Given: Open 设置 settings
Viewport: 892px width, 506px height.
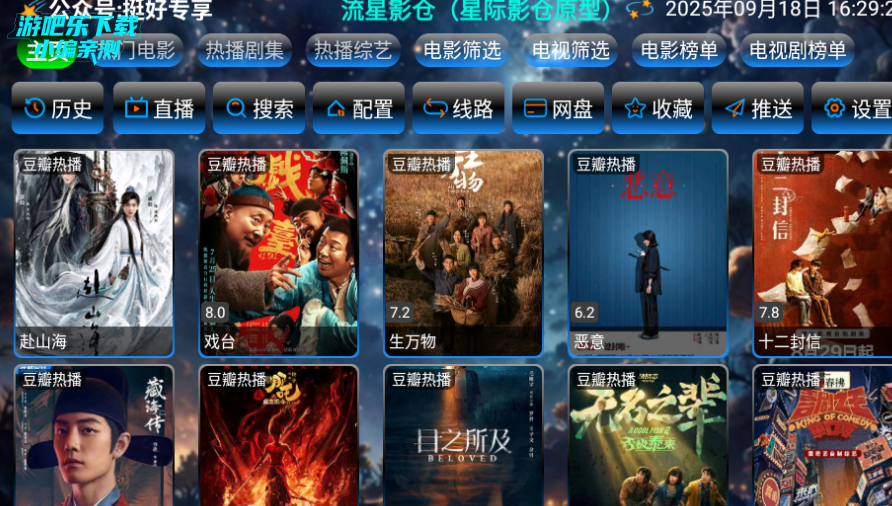Looking at the screenshot, I should coord(852,109).
